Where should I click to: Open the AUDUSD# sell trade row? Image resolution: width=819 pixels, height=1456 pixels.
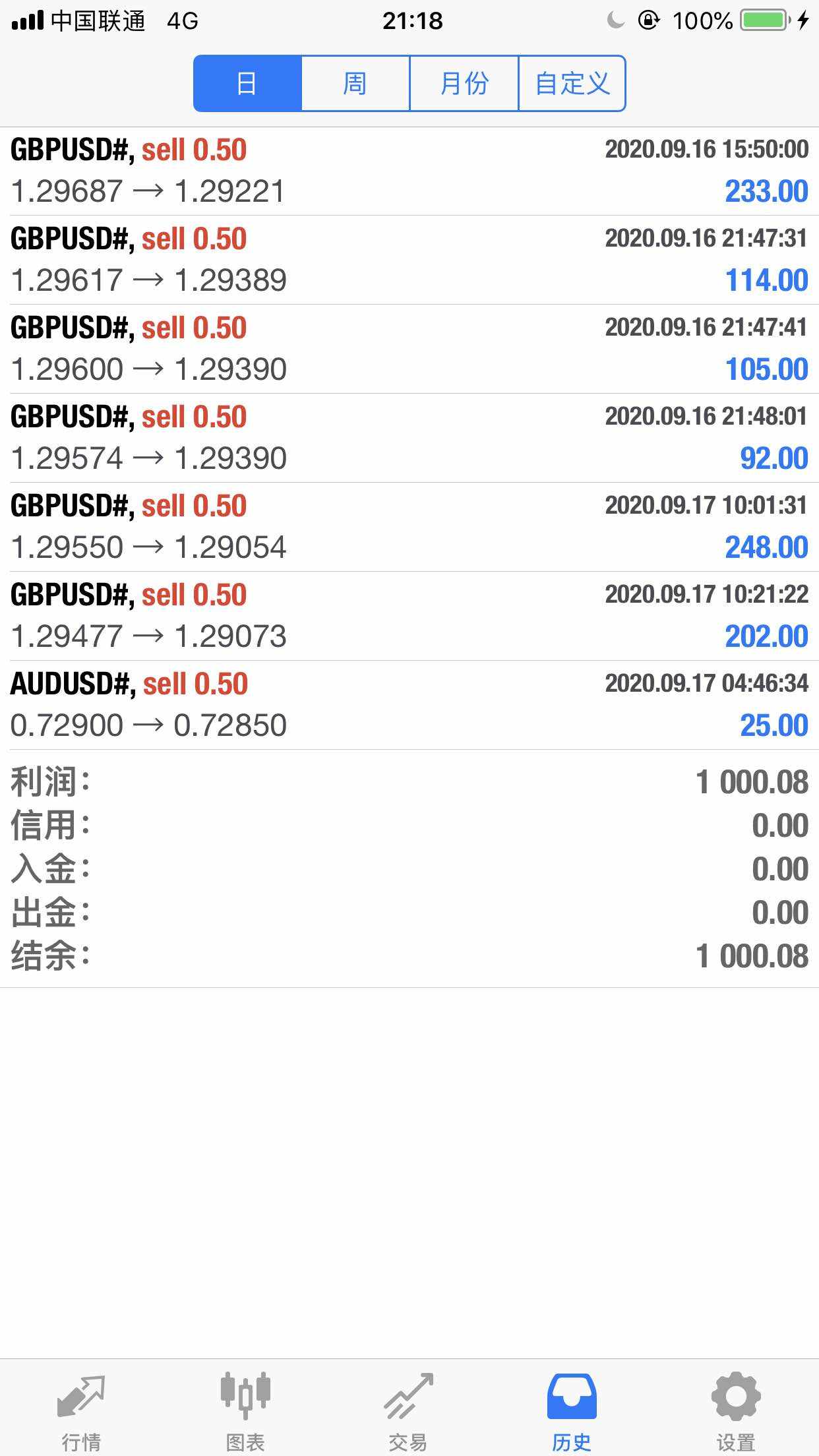click(x=409, y=705)
